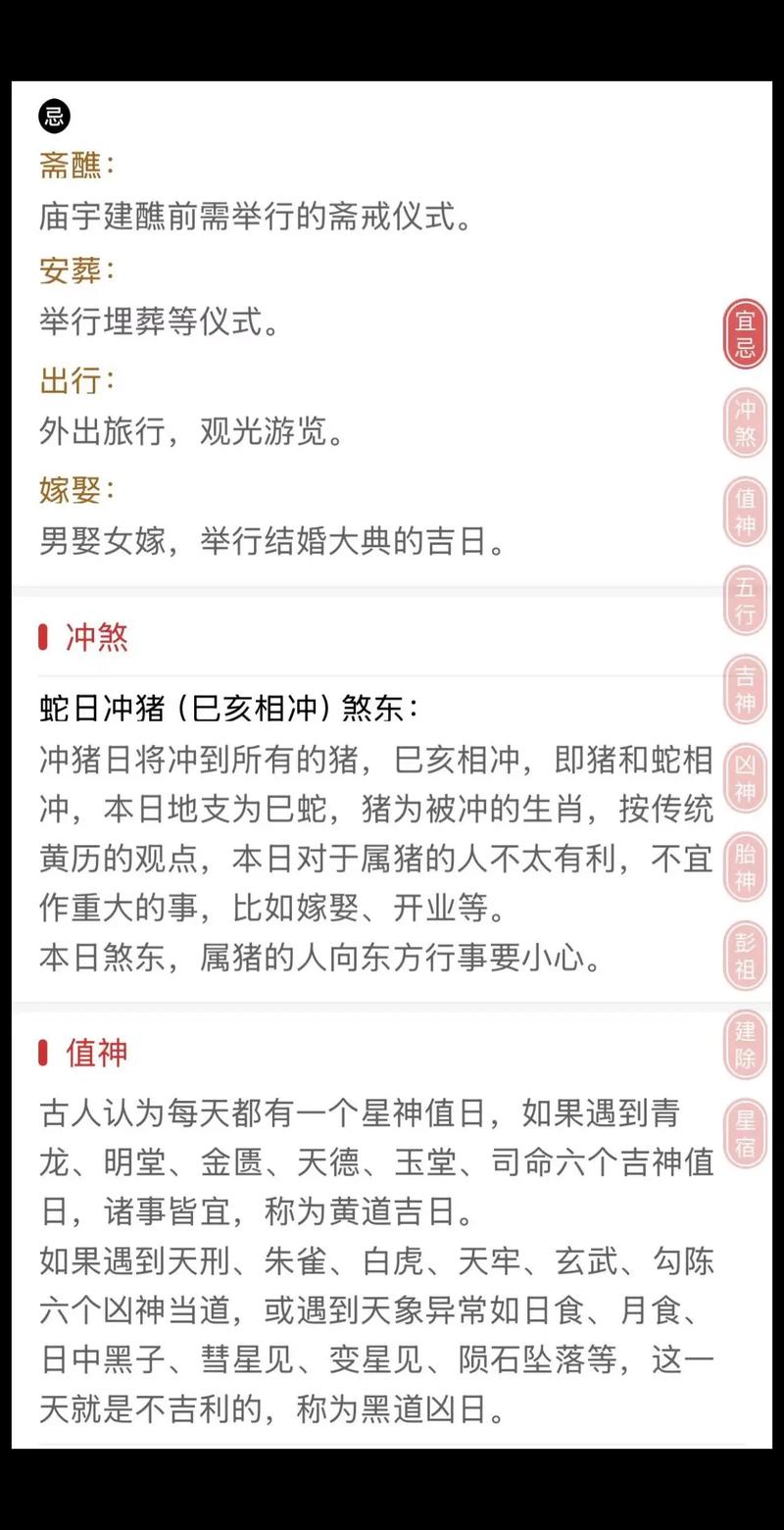Image resolution: width=784 pixels, height=1530 pixels.
Task: Select the 宜忌 tab in the right sidebar
Action: [x=743, y=331]
